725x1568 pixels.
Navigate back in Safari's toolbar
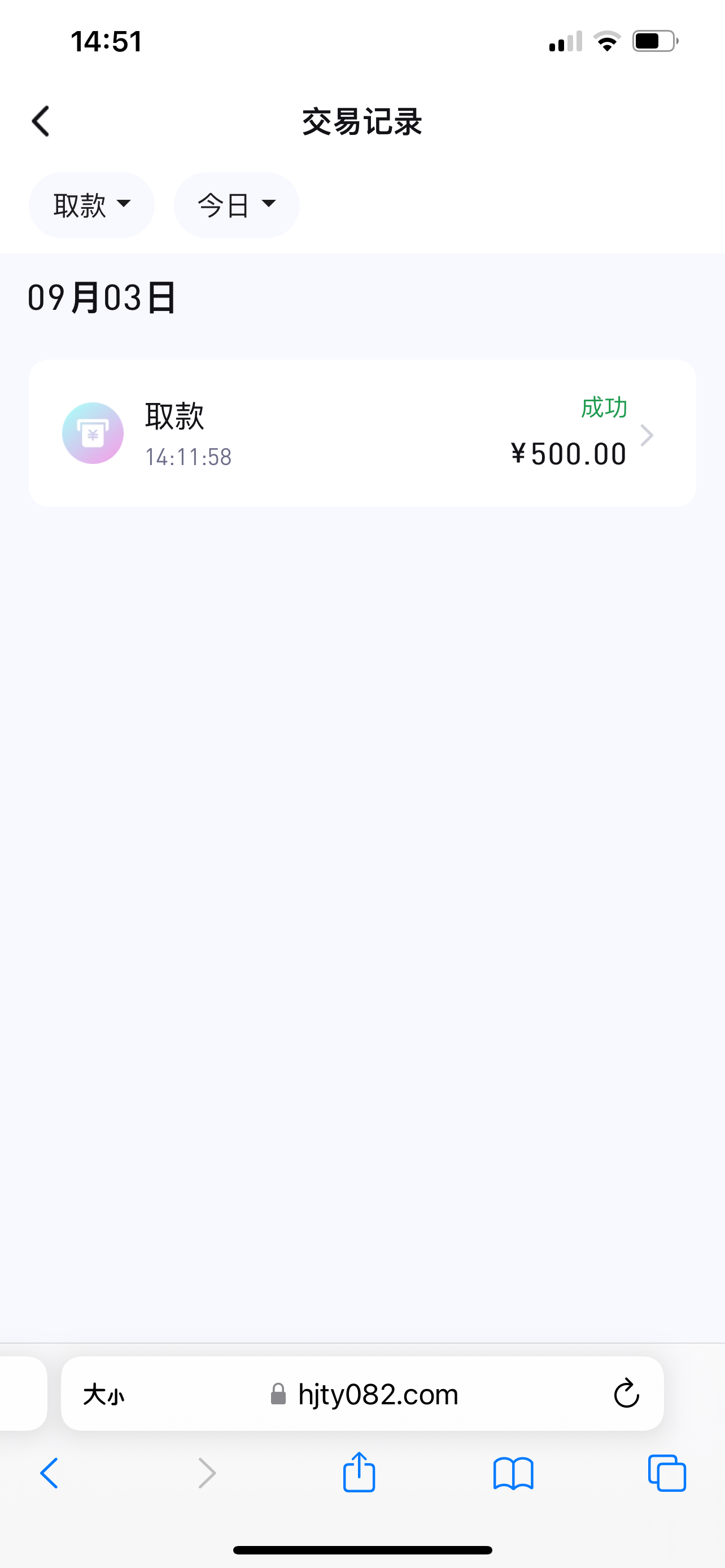click(x=49, y=1473)
